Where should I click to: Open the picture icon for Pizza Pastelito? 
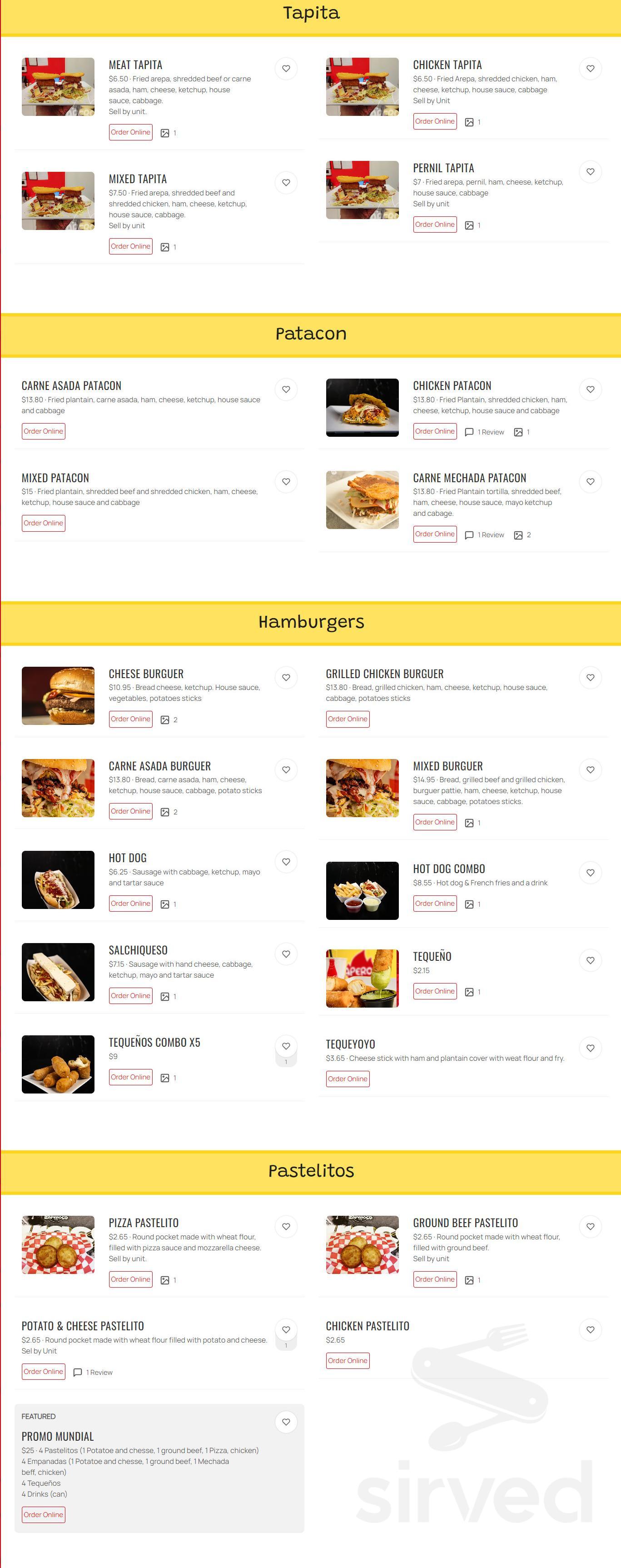tap(165, 1279)
